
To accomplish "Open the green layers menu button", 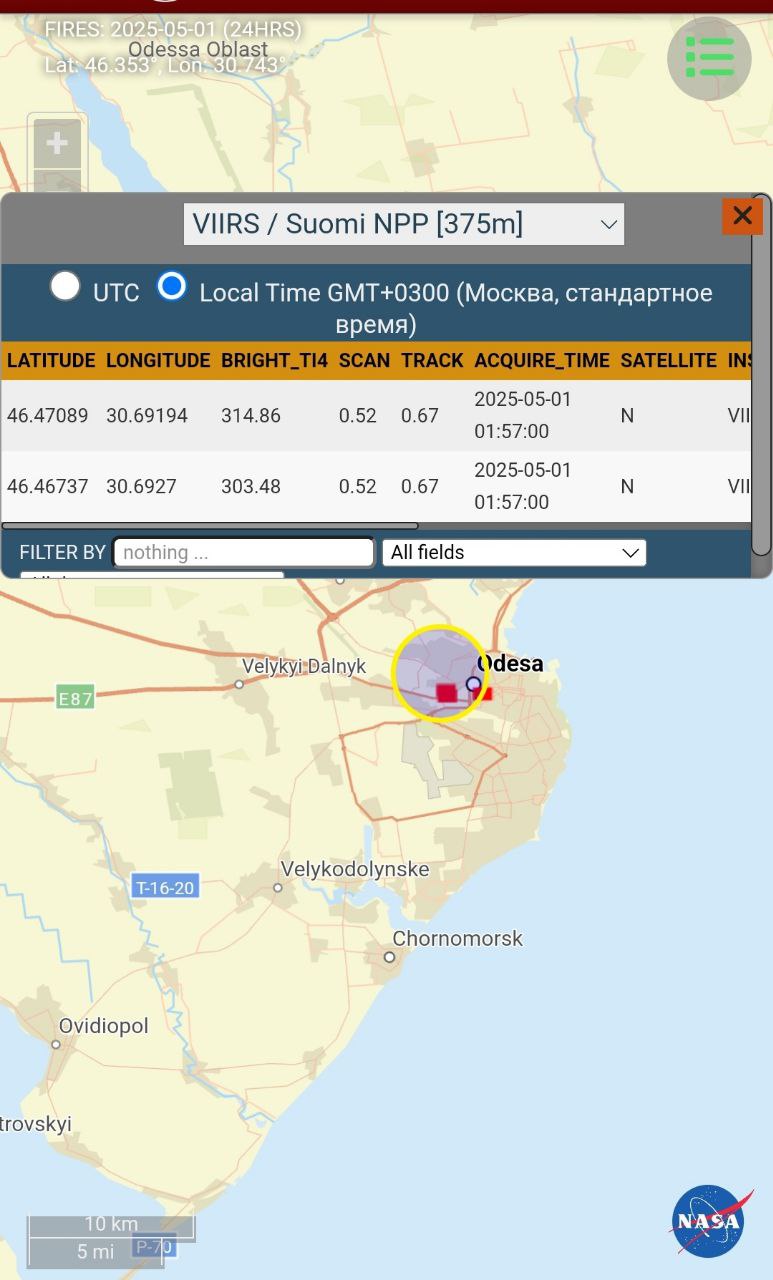I will pyautogui.click(x=709, y=58).
